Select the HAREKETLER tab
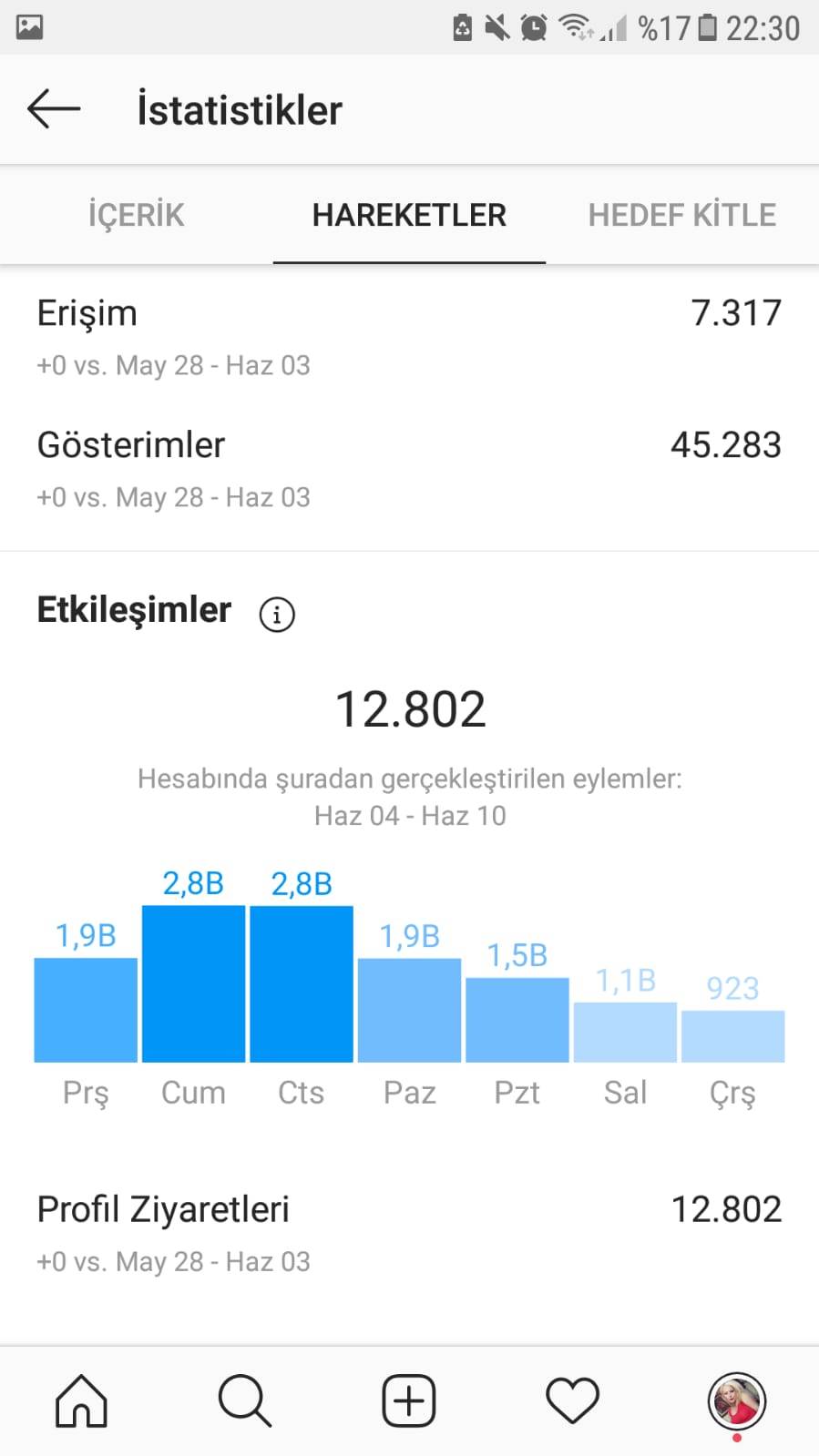Viewport: 819px width, 1456px height. pyautogui.click(x=409, y=215)
